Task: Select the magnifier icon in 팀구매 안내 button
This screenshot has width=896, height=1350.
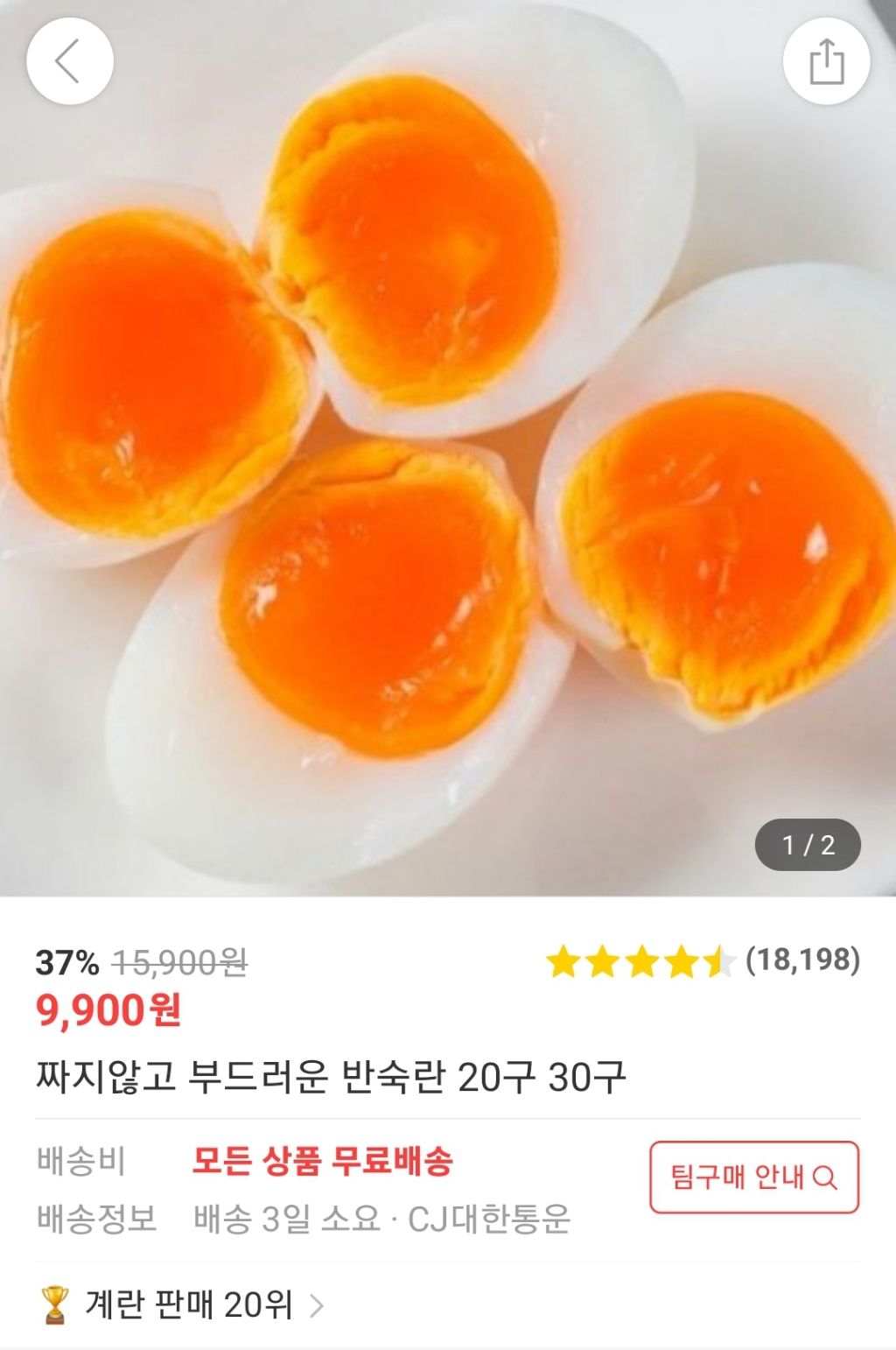Action: click(x=823, y=1178)
